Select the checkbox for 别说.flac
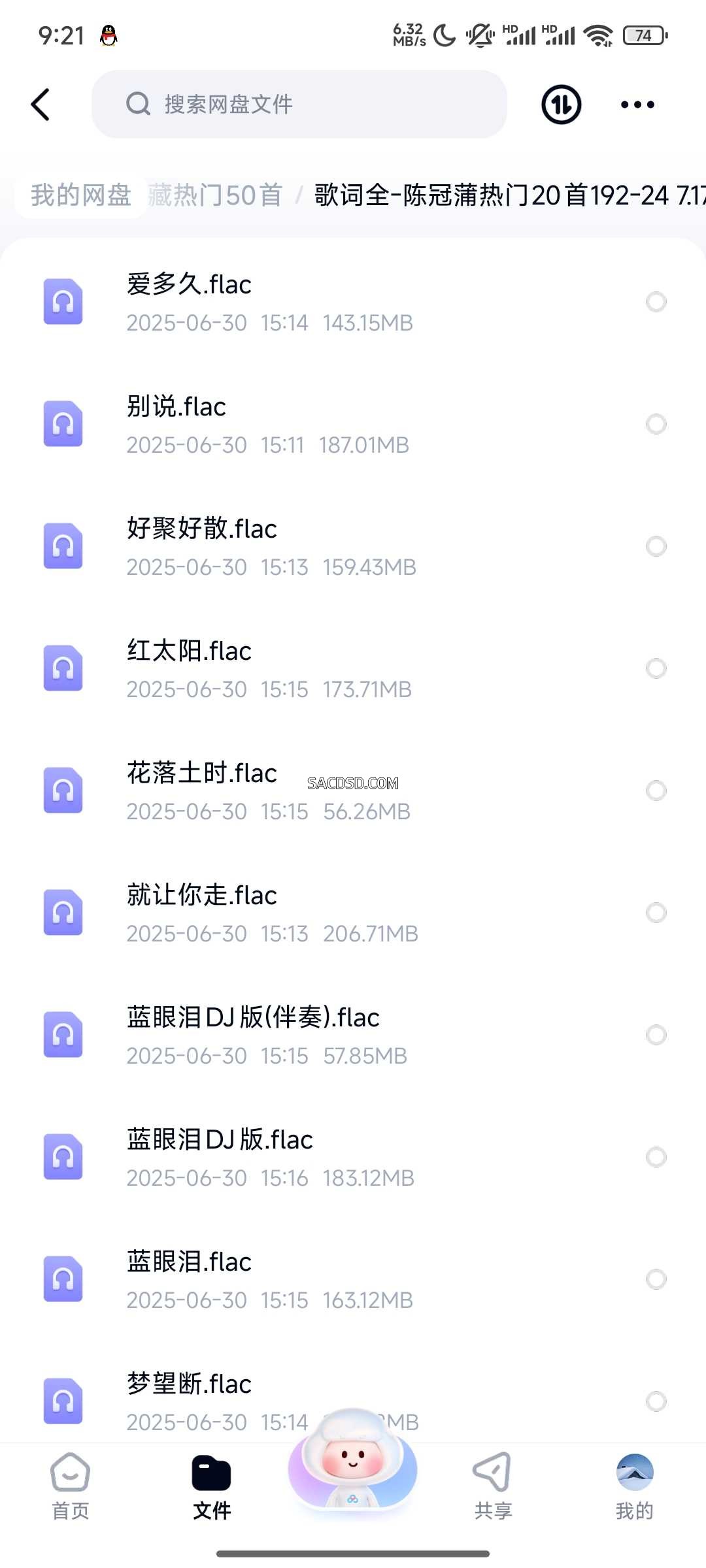 point(656,424)
